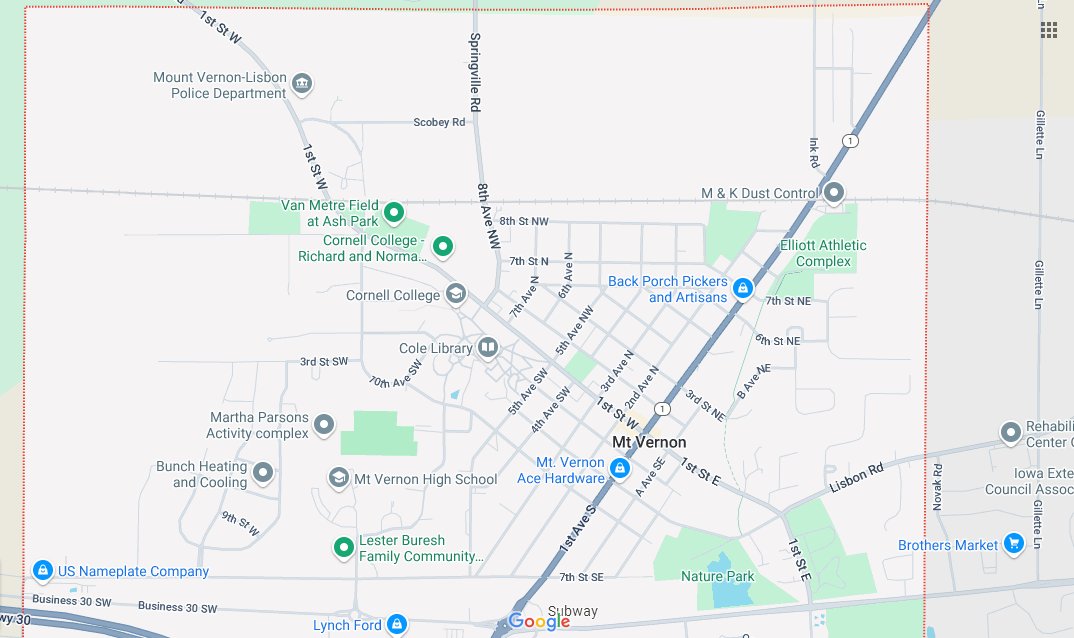The image size is (1074, 638).
Task: Open the Cornell College place marker
Action: (x=456, y=293)
